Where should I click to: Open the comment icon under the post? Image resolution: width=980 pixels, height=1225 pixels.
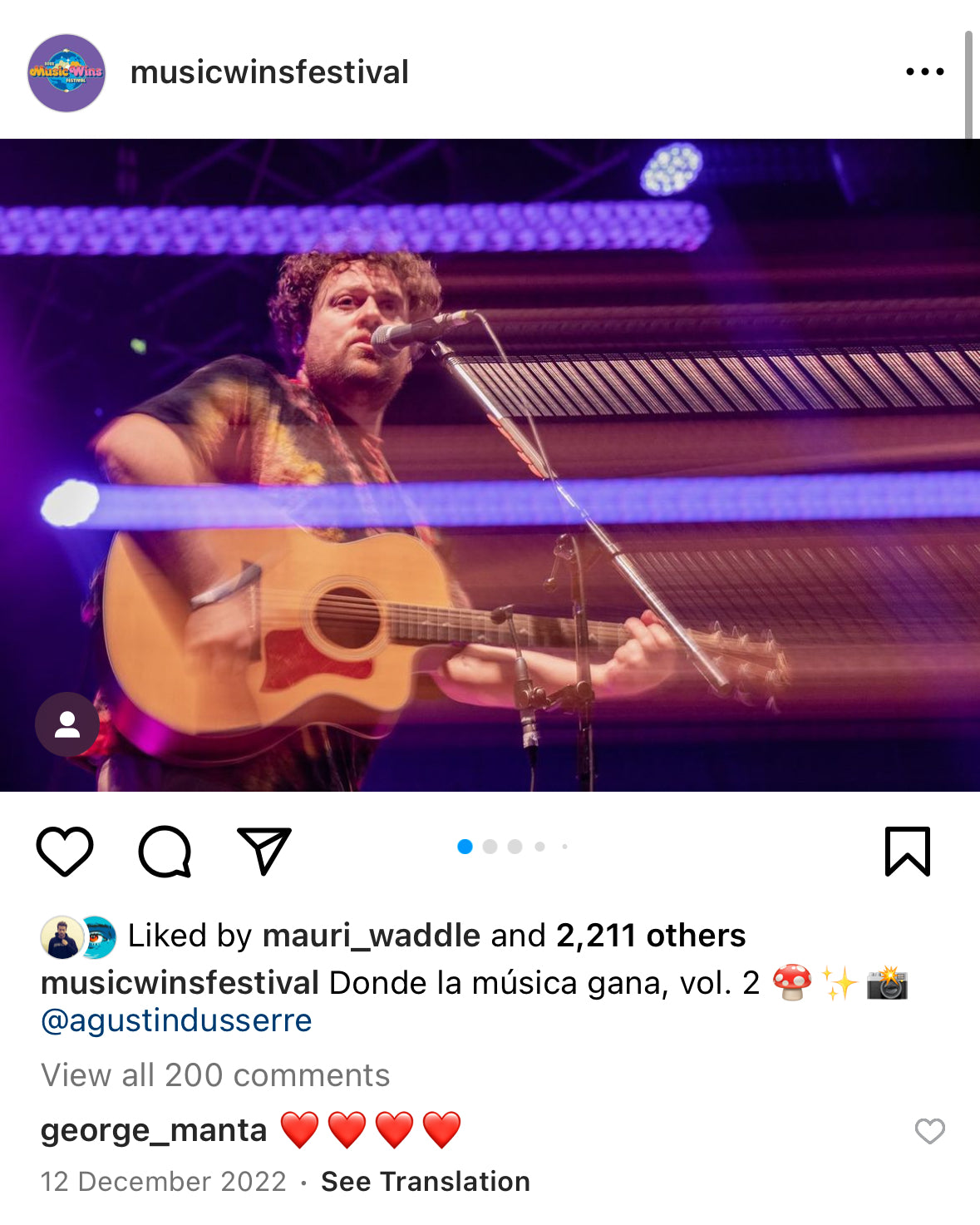pyautogui.click(x=165, y=851)
